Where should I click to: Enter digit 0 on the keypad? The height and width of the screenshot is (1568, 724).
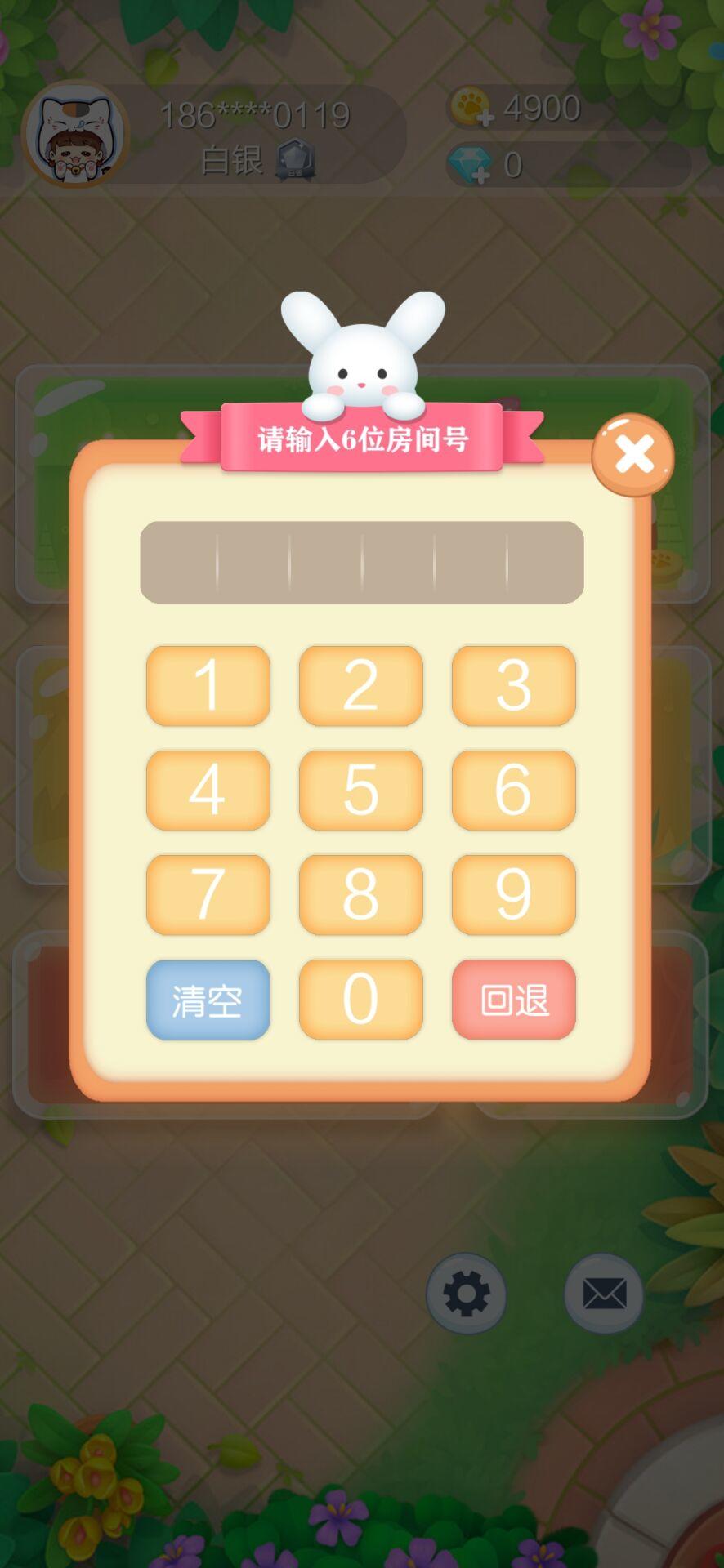[360, 999]
